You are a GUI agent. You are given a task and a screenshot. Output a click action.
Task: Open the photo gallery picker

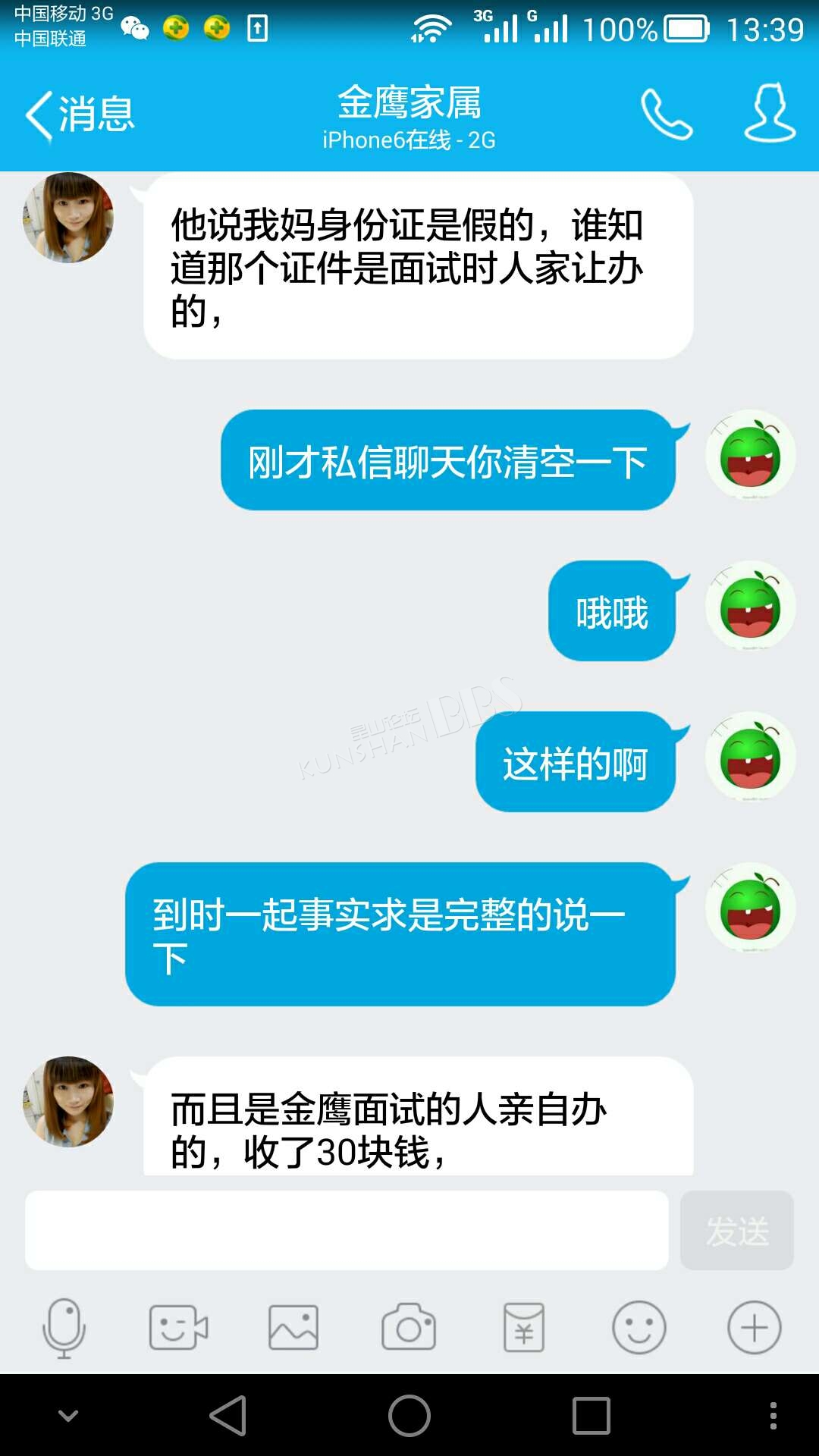(293, 1328)
